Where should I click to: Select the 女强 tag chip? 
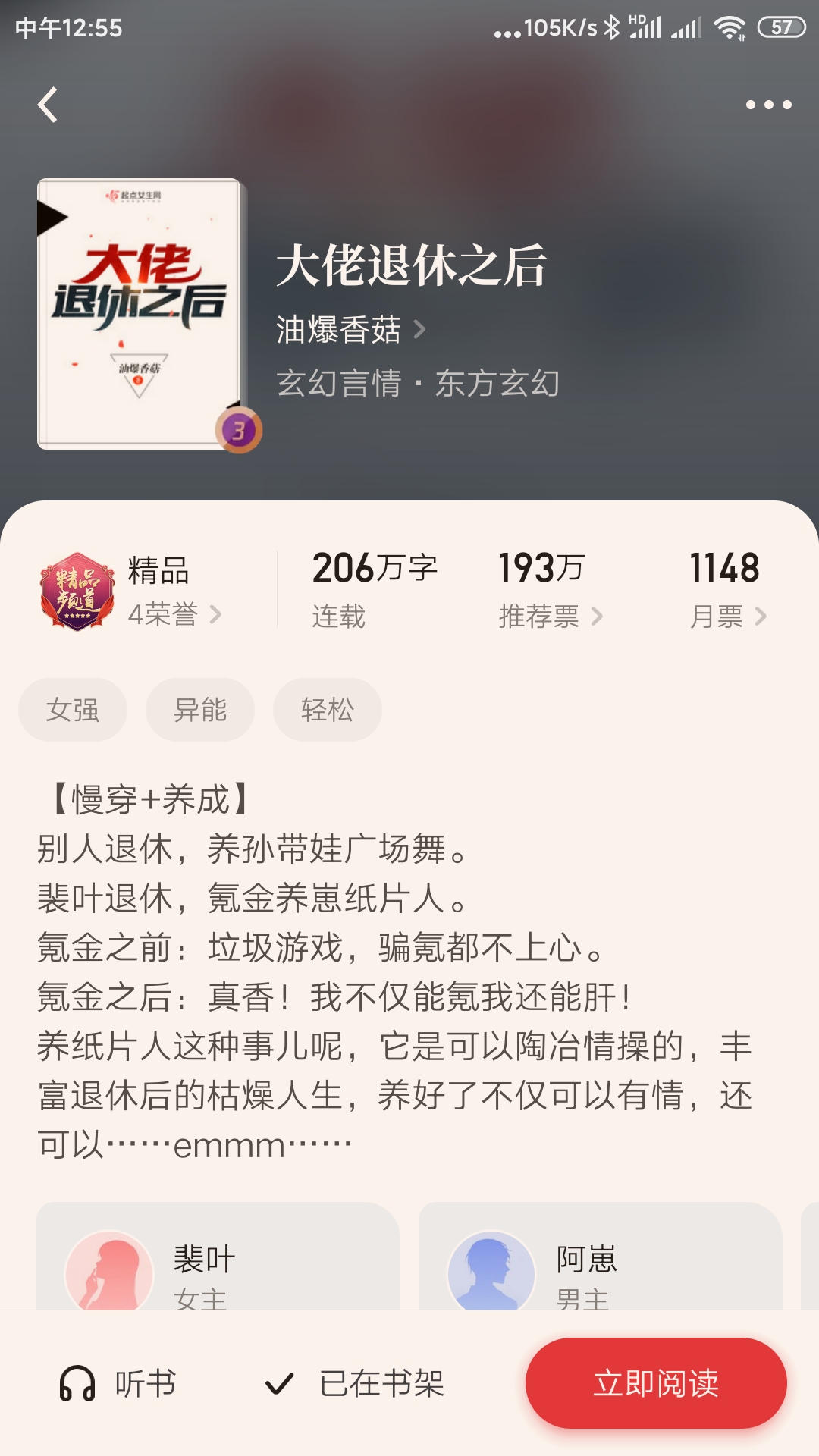tap(73, 710)
